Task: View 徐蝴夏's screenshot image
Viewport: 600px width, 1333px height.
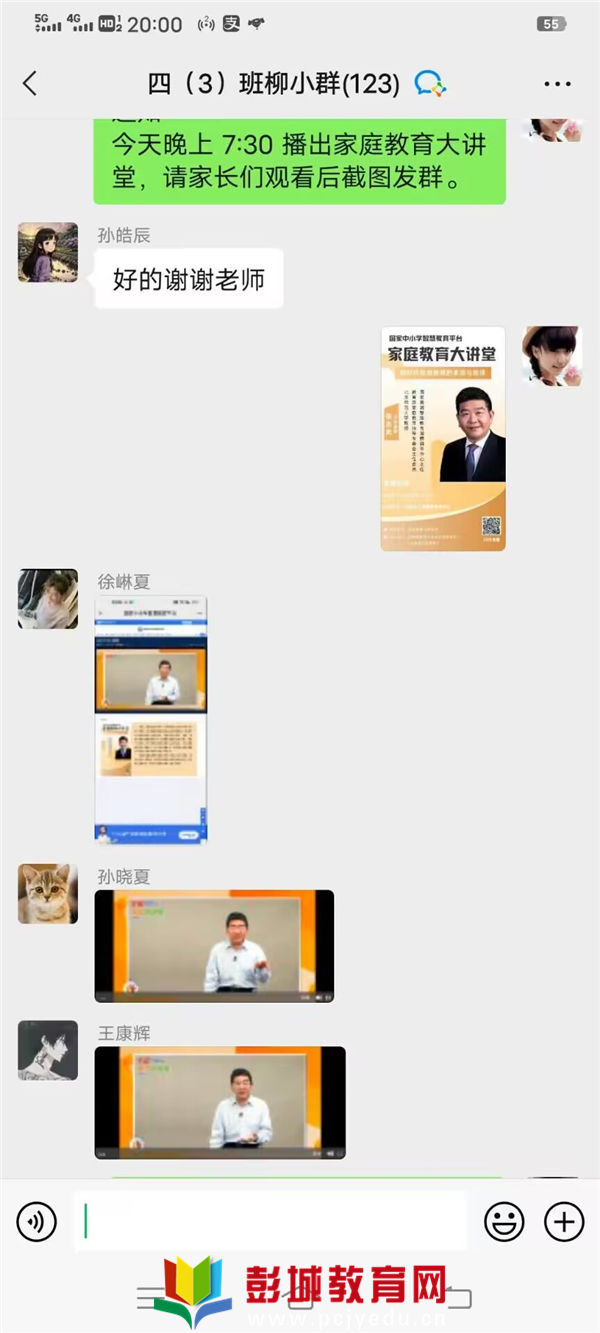Action: (151, 720)
